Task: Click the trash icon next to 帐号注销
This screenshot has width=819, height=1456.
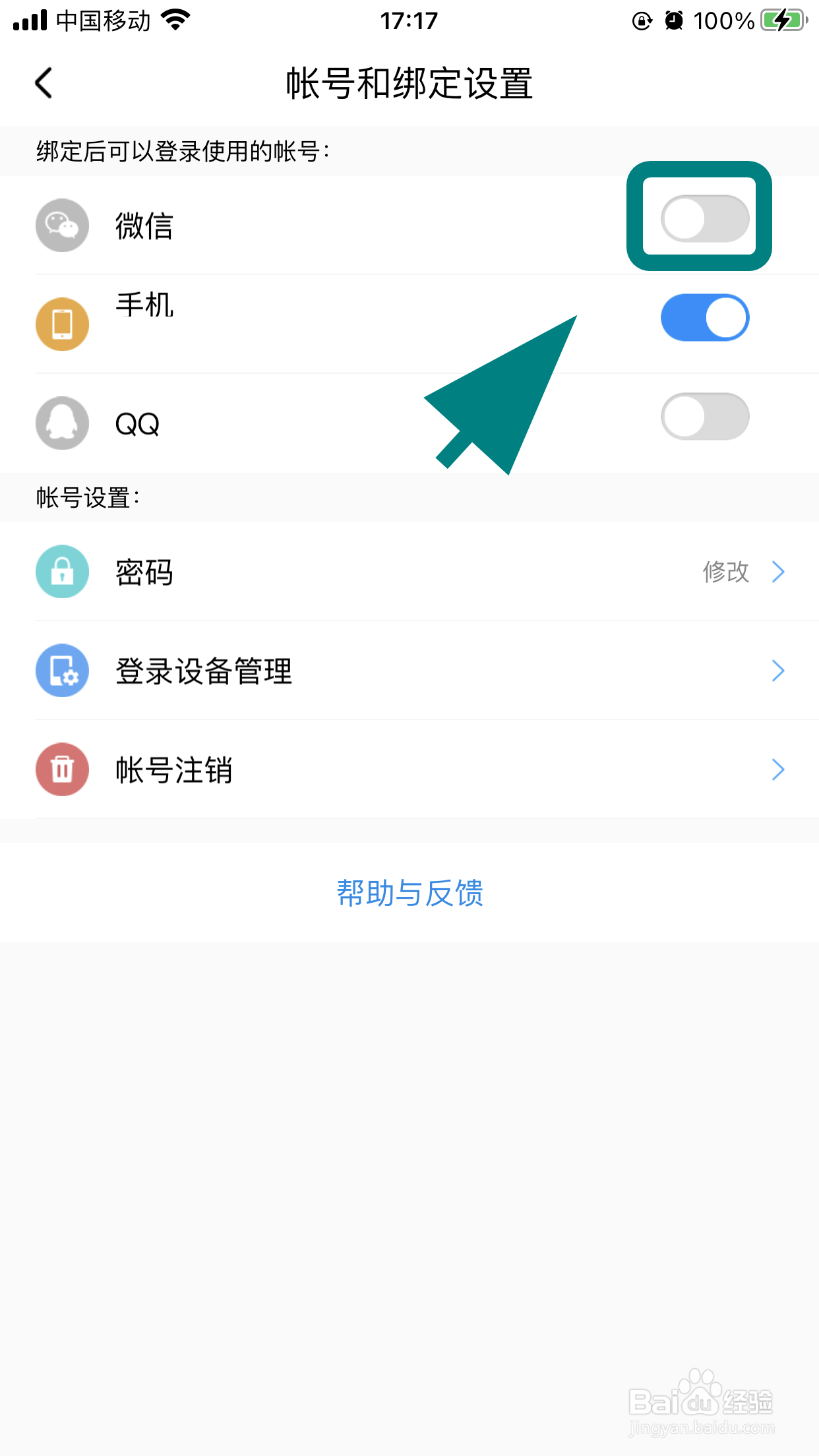Action: (x=61, y=770)
